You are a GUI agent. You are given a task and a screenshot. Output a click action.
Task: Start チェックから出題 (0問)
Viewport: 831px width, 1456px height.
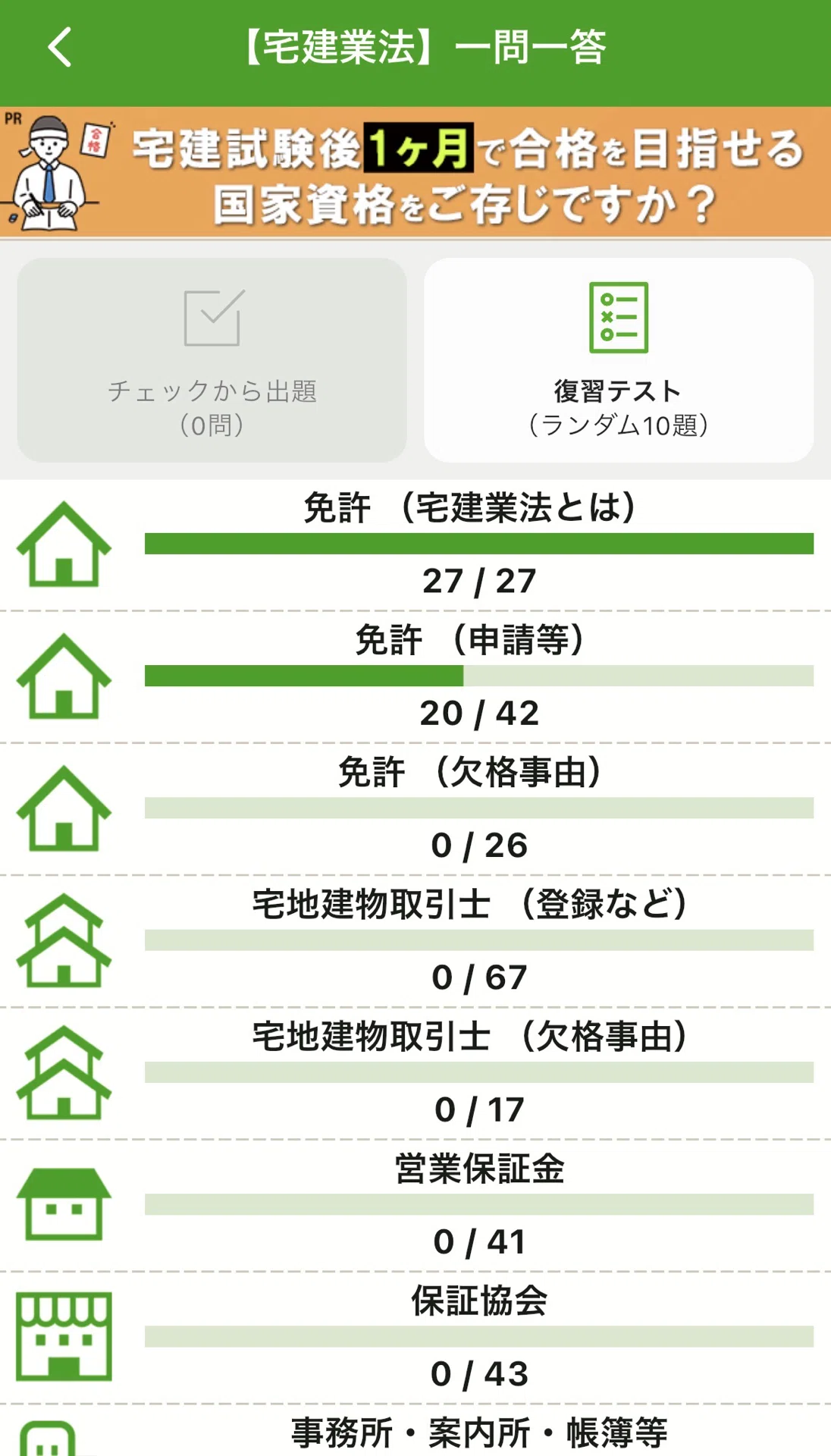212,360
